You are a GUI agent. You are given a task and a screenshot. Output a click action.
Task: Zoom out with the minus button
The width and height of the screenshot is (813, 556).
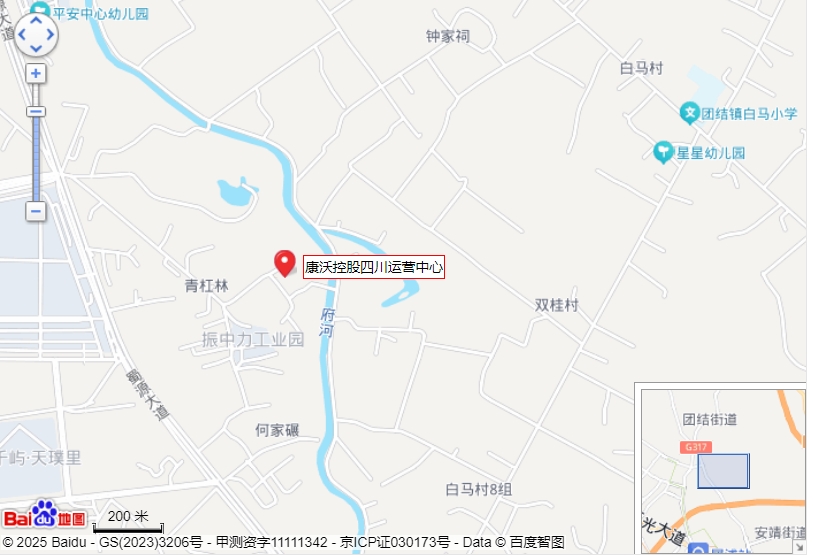(x=36, y=211)
